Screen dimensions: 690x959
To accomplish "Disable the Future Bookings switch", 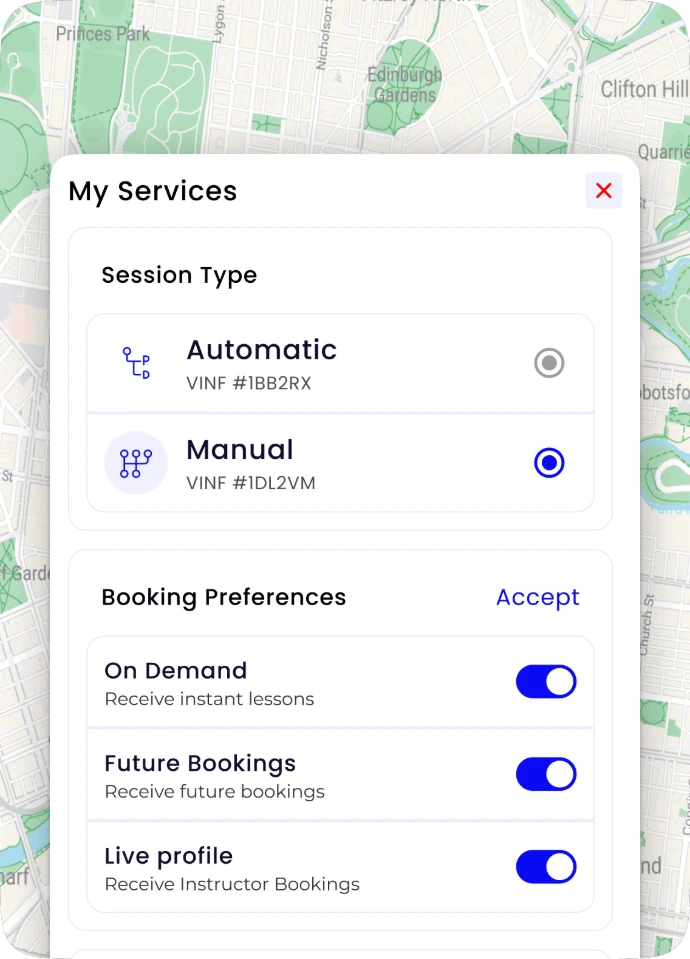I will tap(546, 774).
